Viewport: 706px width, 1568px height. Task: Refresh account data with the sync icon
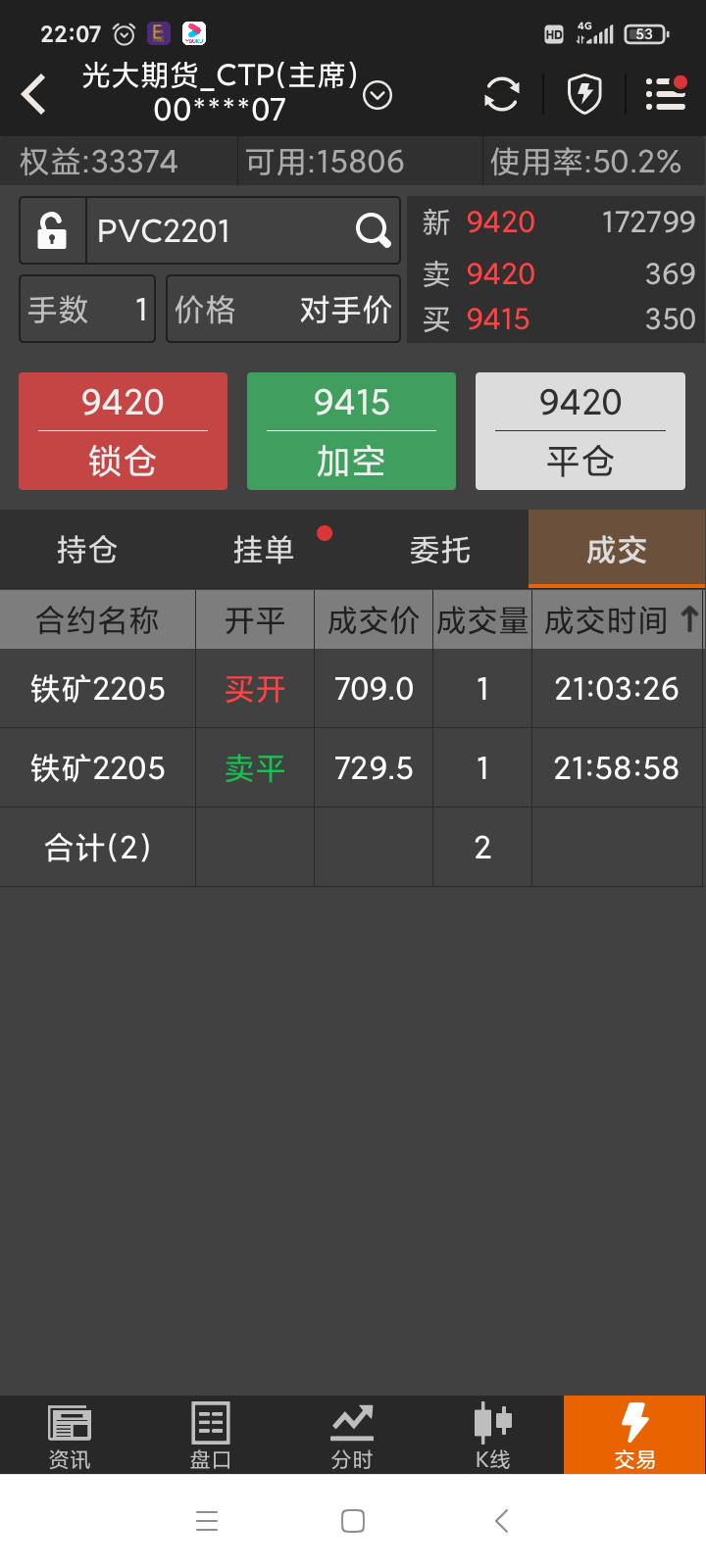[x=501, y=95]
